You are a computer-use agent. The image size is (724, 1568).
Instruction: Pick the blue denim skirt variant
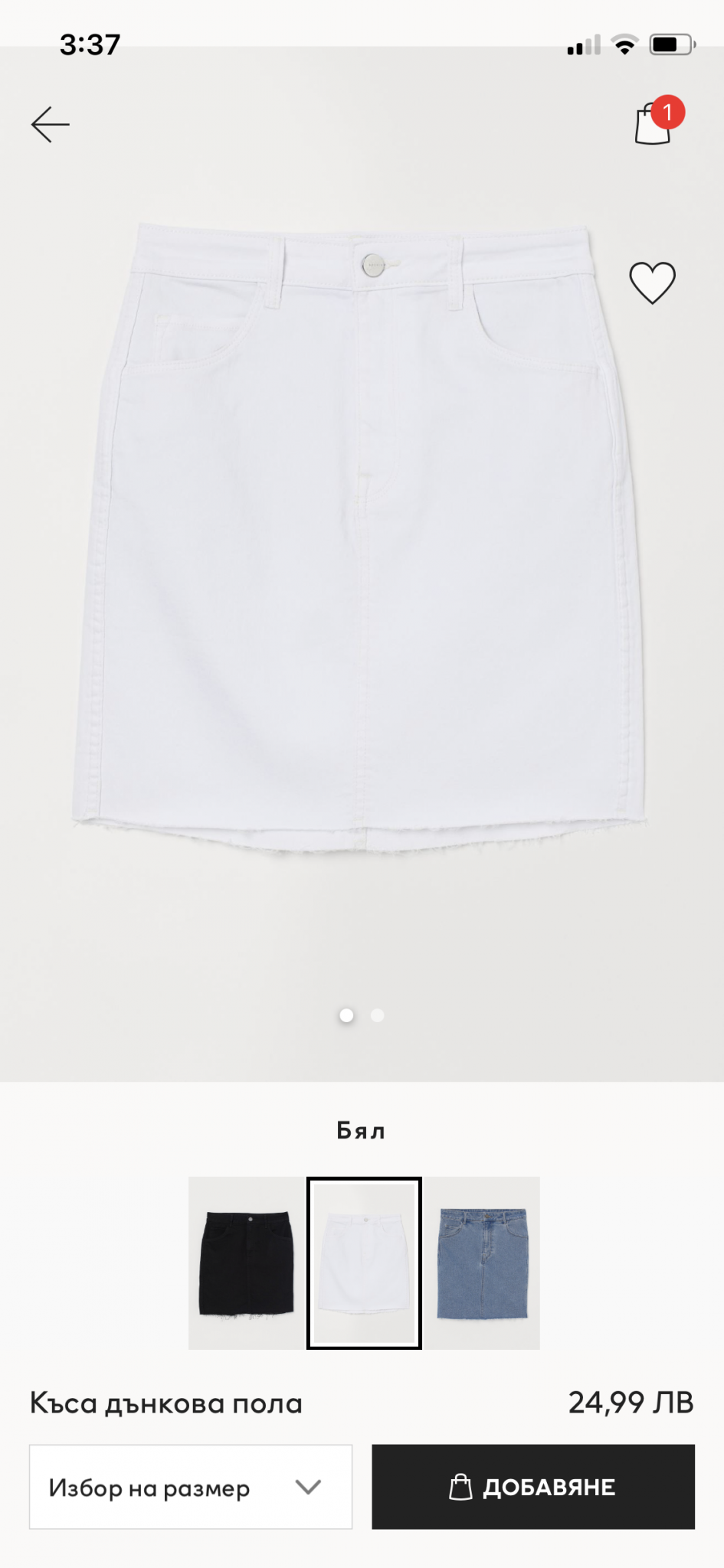(483, 1263)
